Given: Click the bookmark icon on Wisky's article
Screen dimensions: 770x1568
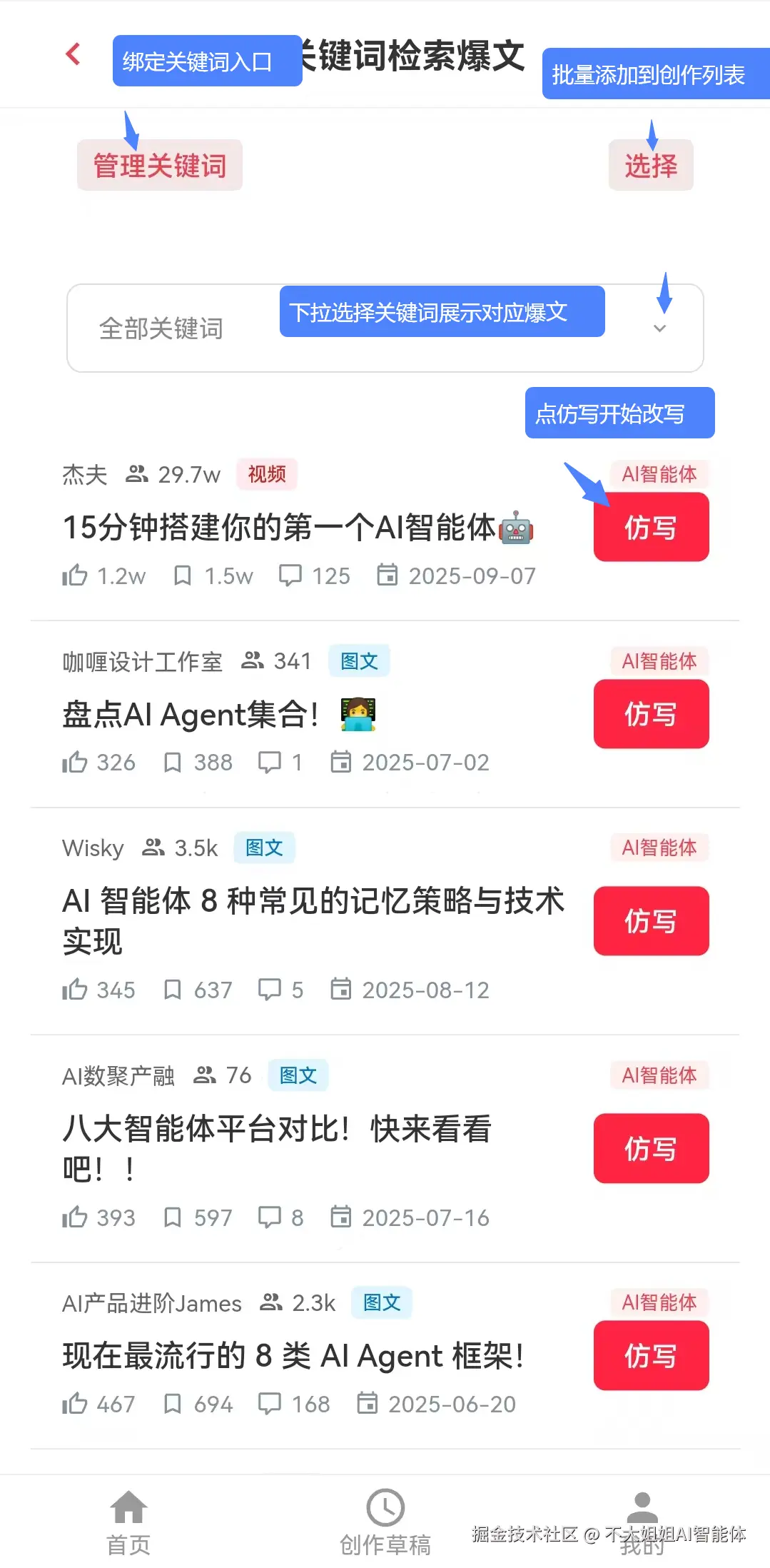Looking at the screenshot, I should (x=173, y=990).
